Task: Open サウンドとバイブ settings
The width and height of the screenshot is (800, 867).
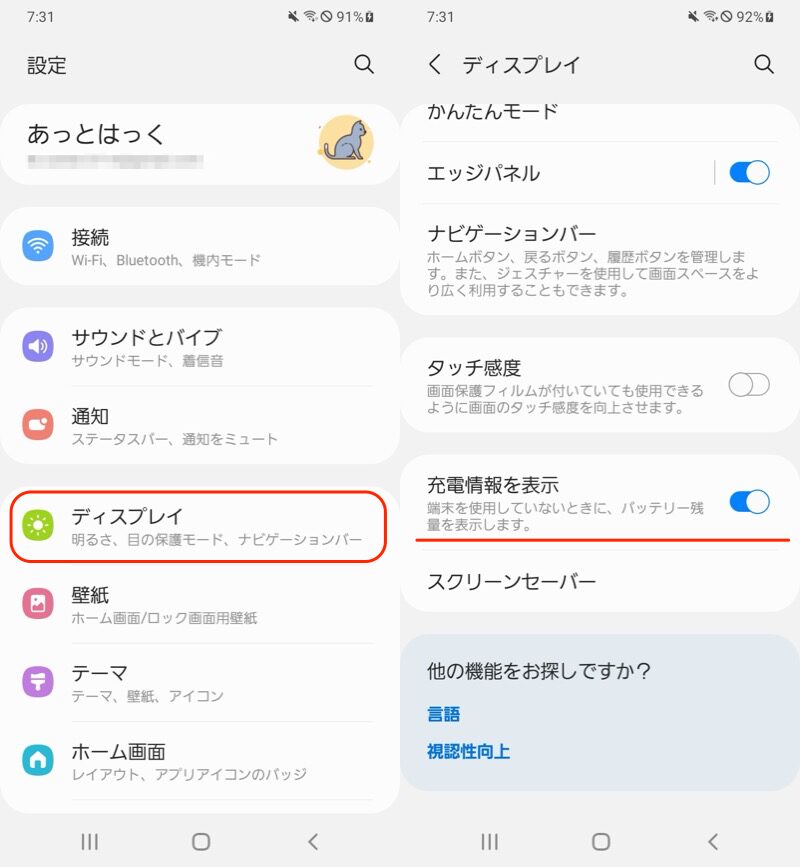Action: coord(200,347)
